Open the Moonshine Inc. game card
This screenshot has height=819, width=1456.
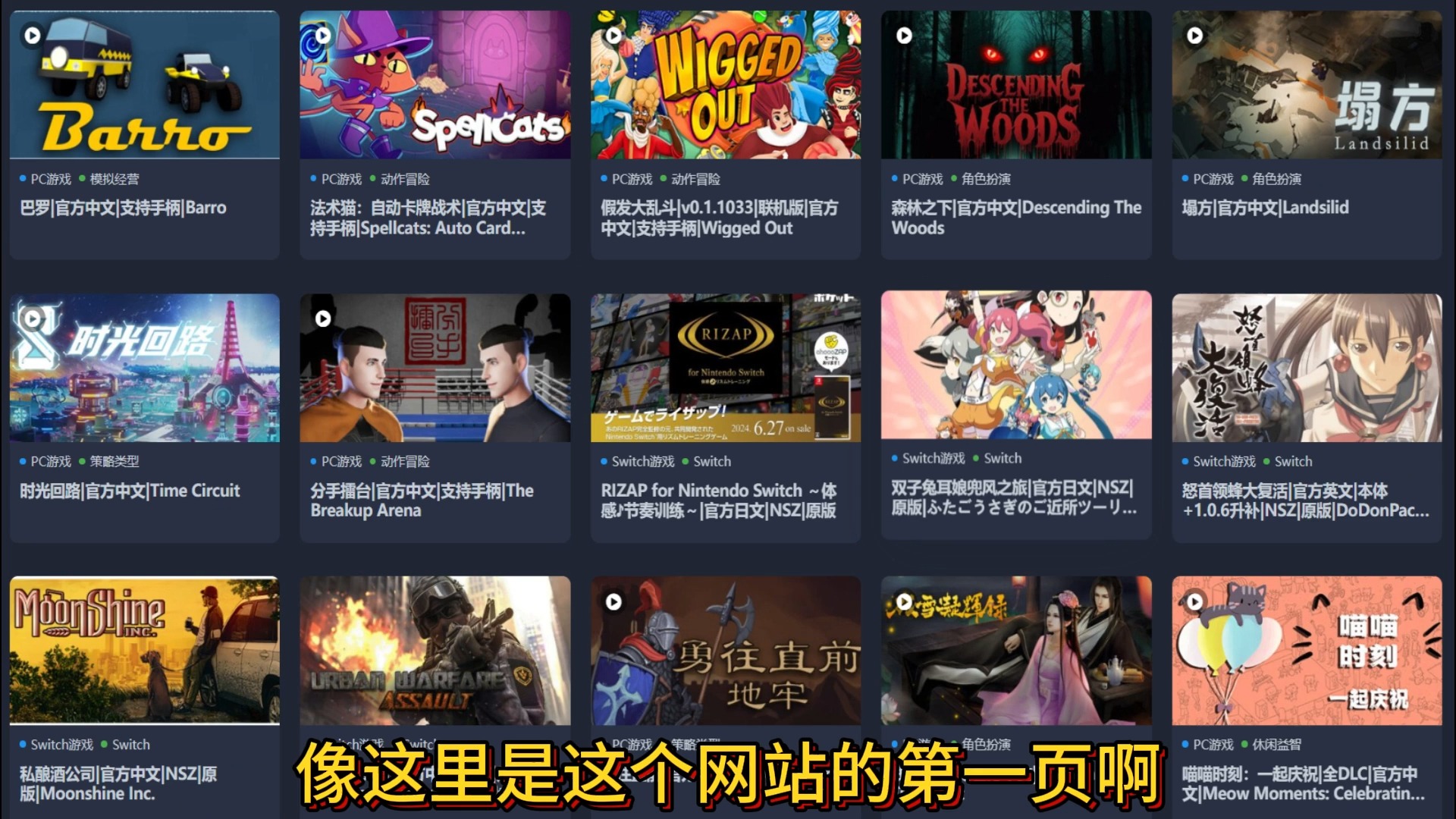pyautogui.click(x=144, y=651)
